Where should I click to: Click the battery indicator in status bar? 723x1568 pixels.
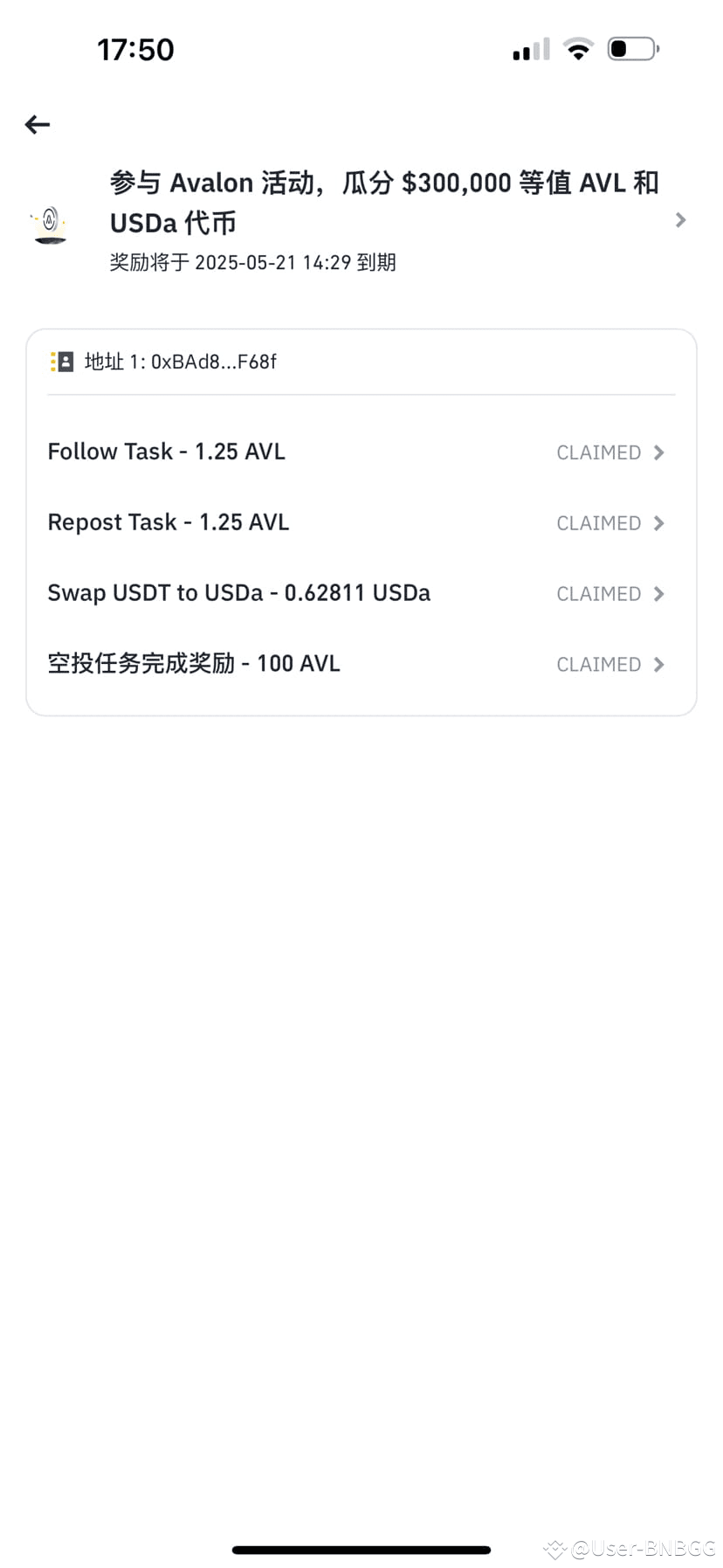click(x=633, y=49)
